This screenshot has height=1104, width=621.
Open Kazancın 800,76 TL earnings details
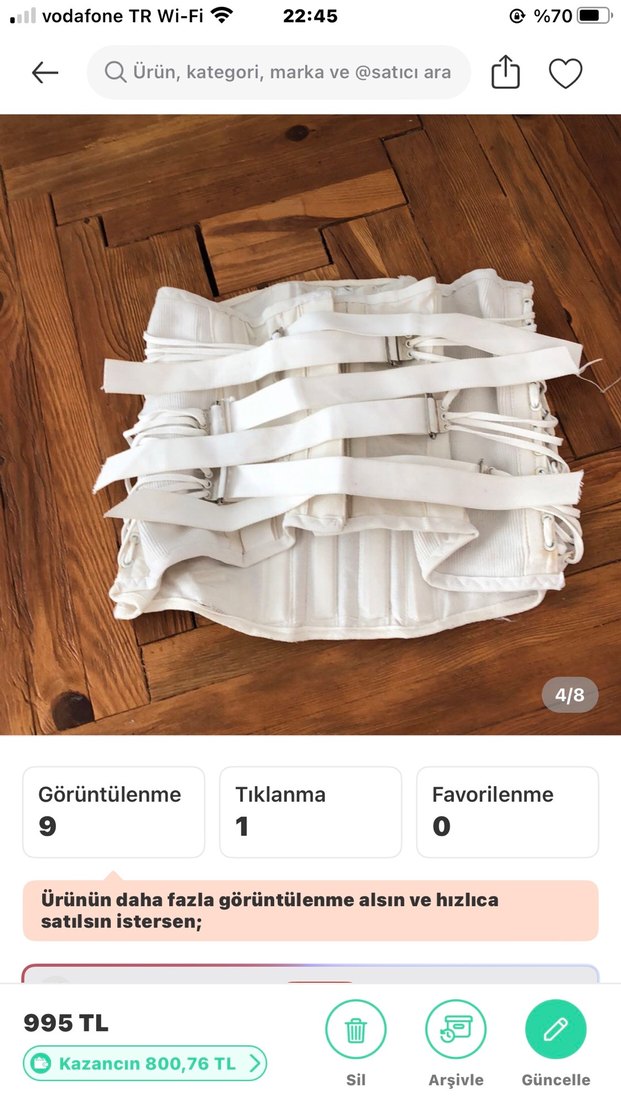click(x=146, y=1064)
